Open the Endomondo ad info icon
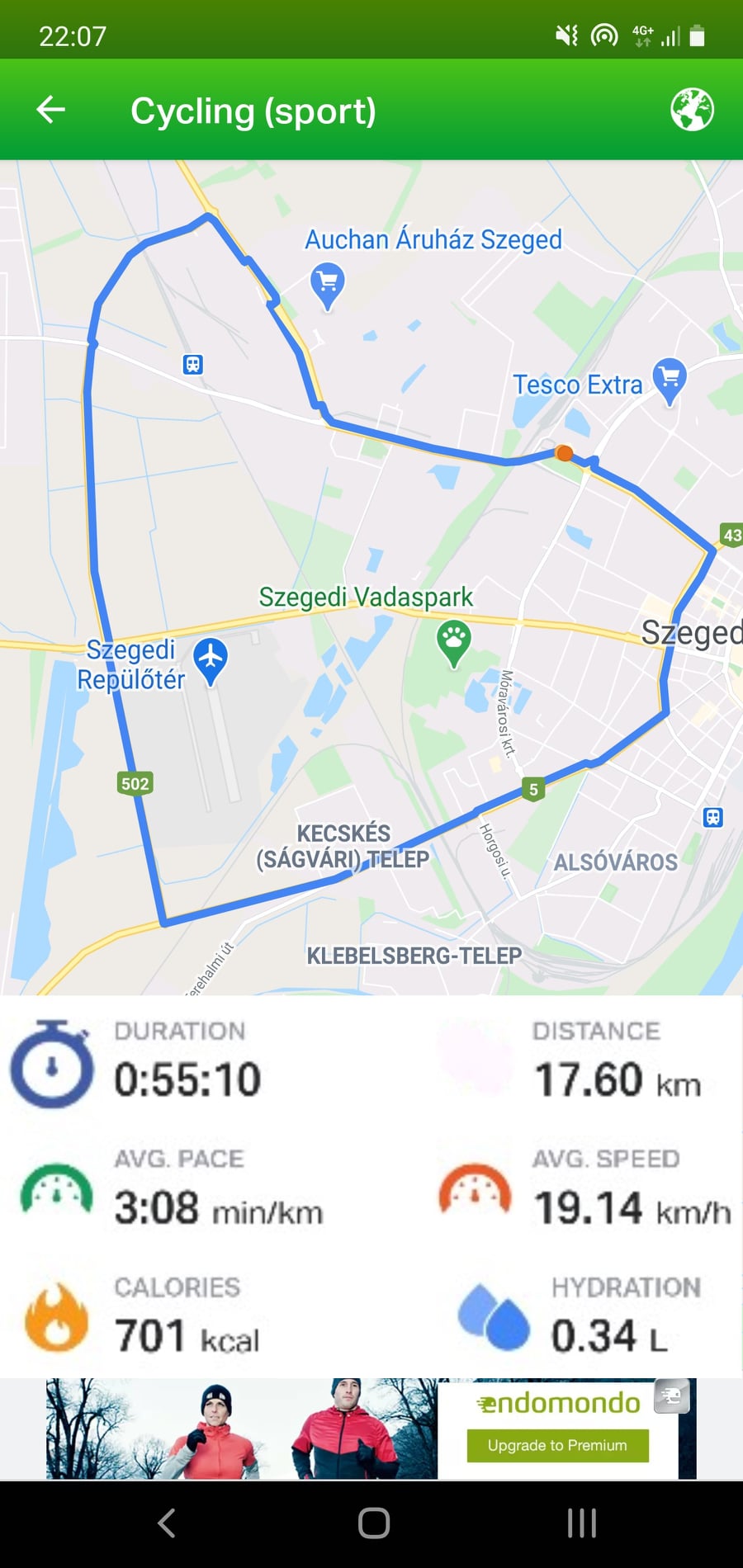This screenshot has height=1568, width=743. pos(671,1396)
